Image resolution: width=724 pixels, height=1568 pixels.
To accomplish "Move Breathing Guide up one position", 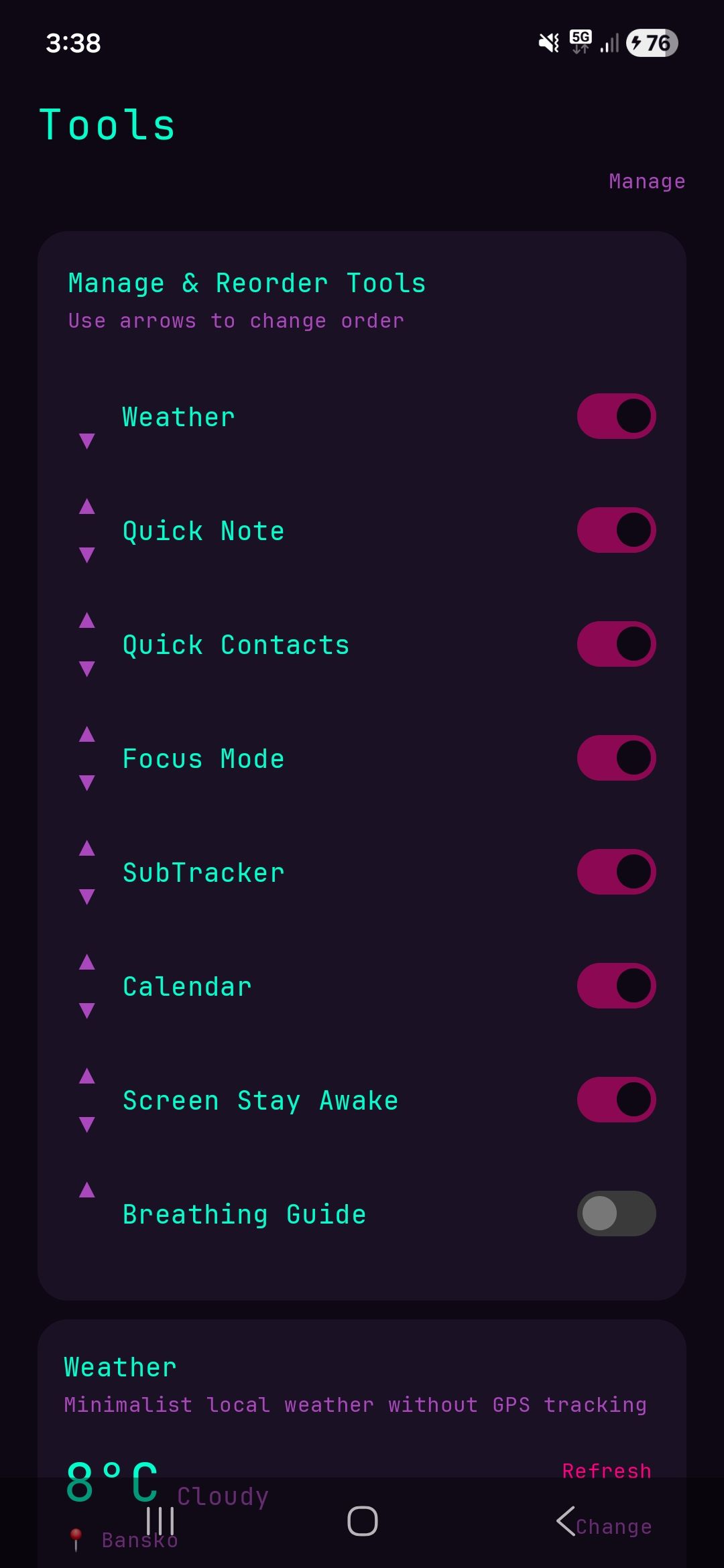I will (x=87, y=1190).
